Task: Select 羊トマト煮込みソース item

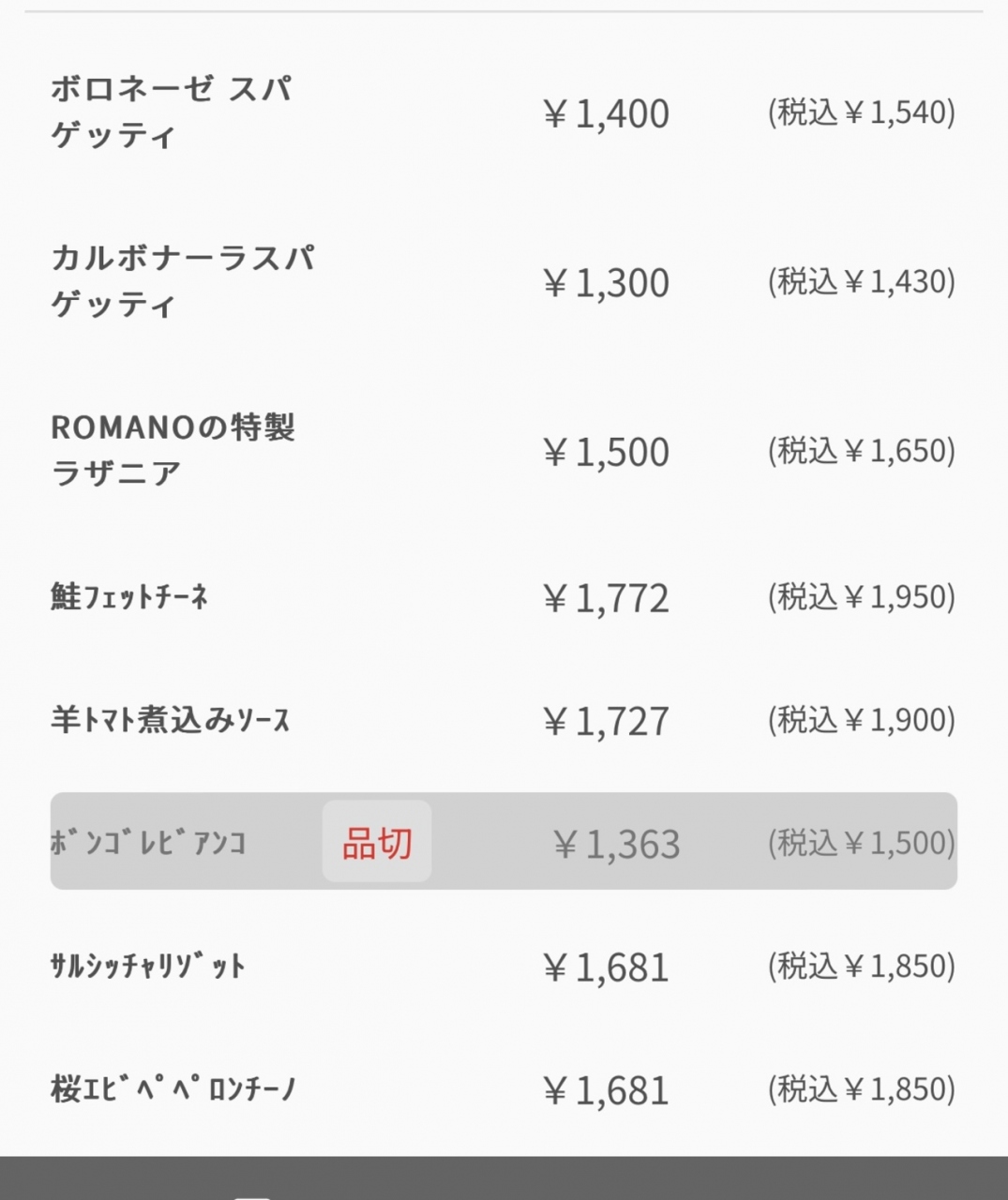Action: pos(171,720)
